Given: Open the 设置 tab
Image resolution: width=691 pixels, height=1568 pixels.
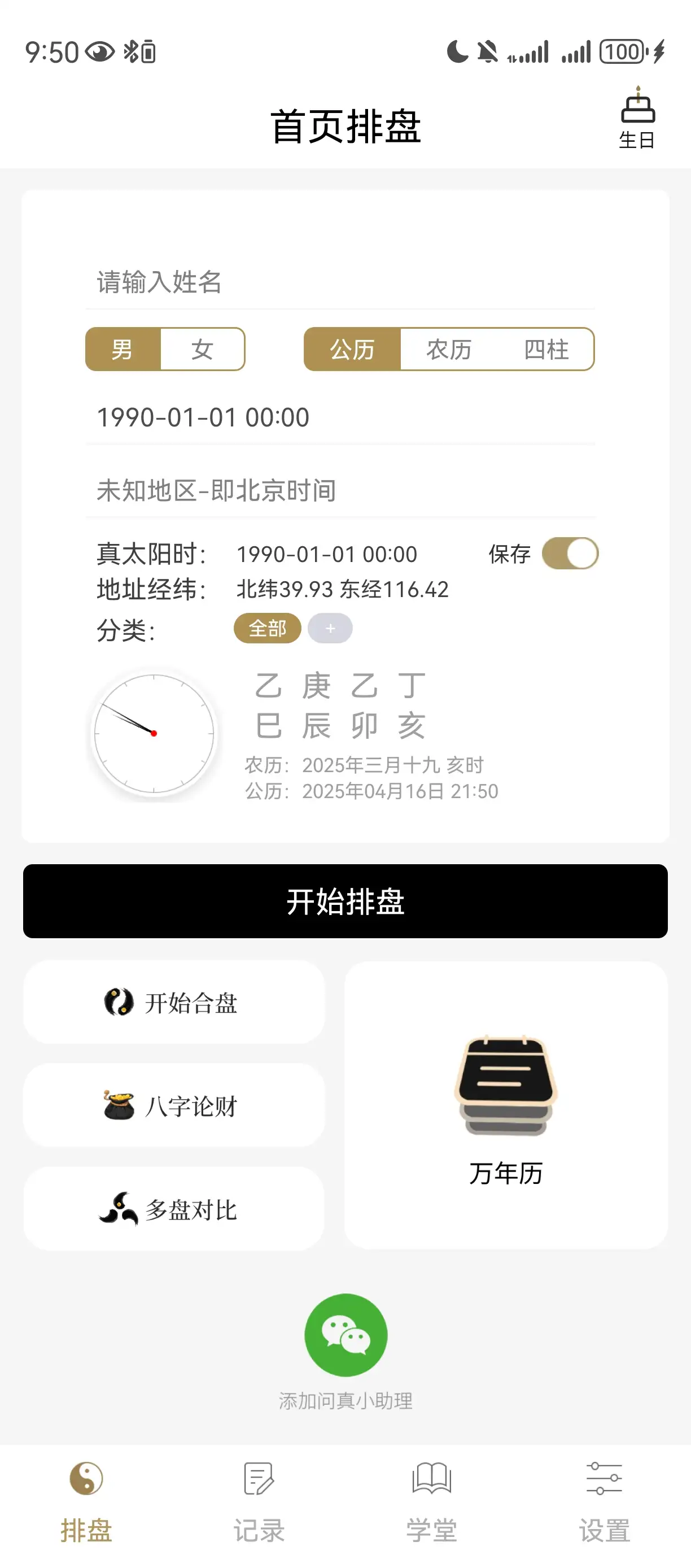Looking at the screenshot, I should (x=604, y=1503).
